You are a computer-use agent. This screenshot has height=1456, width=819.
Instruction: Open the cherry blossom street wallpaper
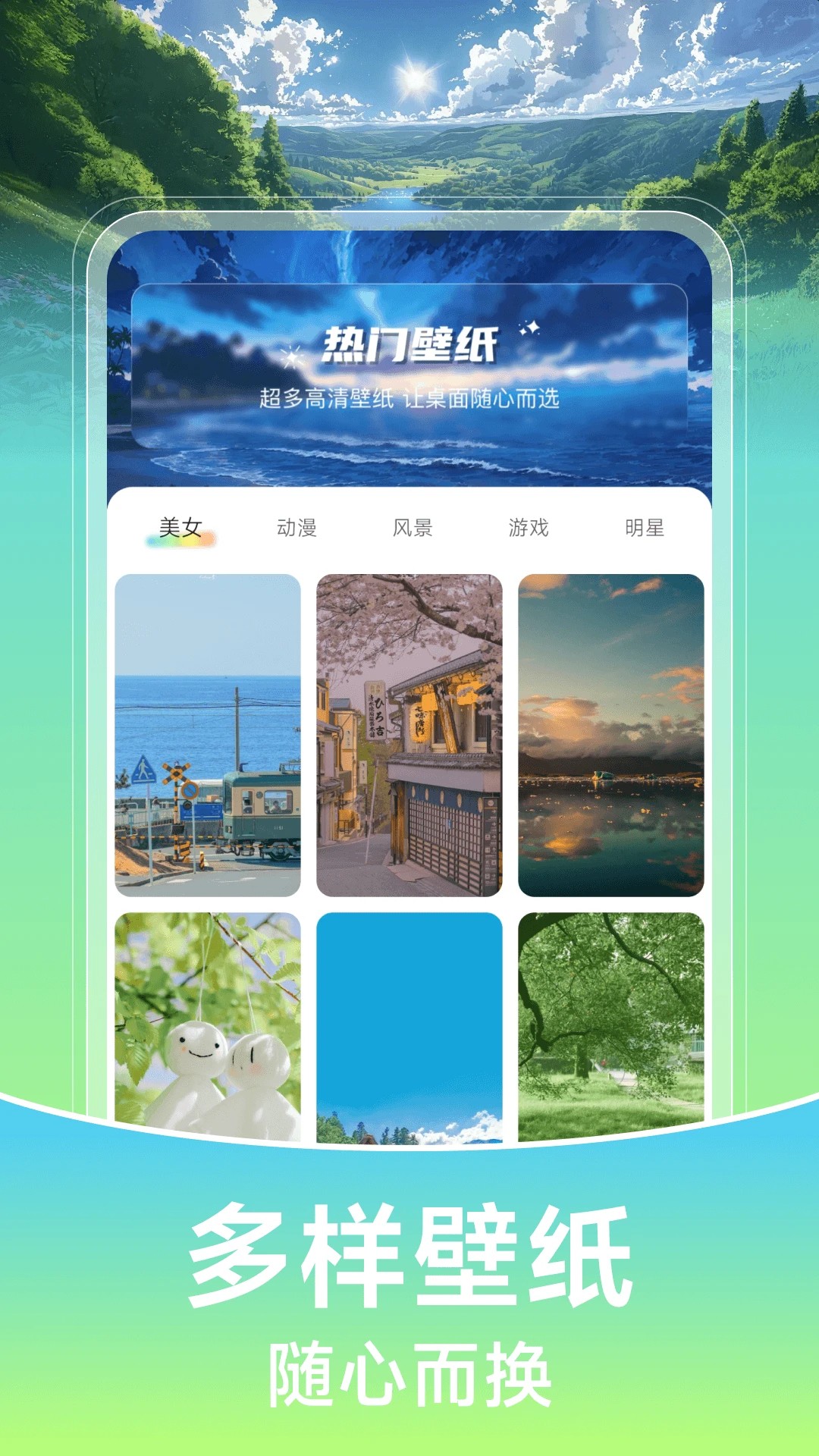[x=409, y=736]
